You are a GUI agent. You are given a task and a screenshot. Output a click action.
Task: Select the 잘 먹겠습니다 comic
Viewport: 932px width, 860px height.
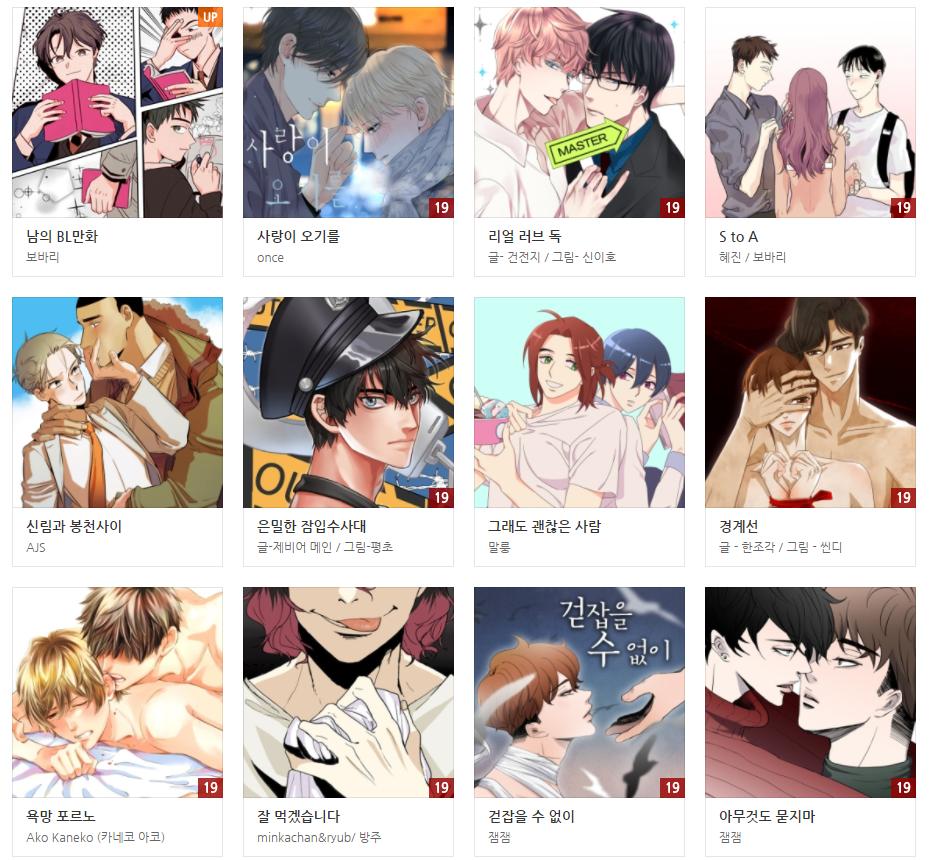[348, 693]
